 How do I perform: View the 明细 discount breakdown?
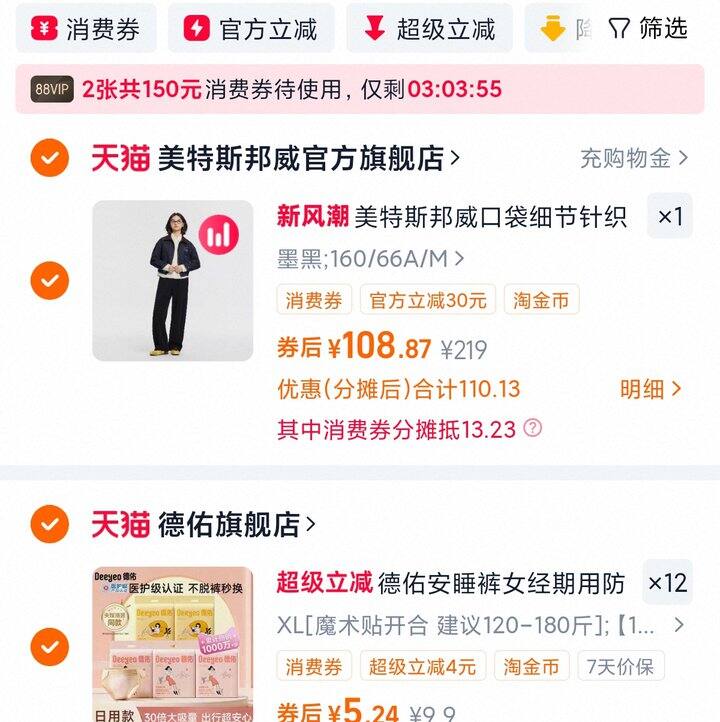coord(650,389)
